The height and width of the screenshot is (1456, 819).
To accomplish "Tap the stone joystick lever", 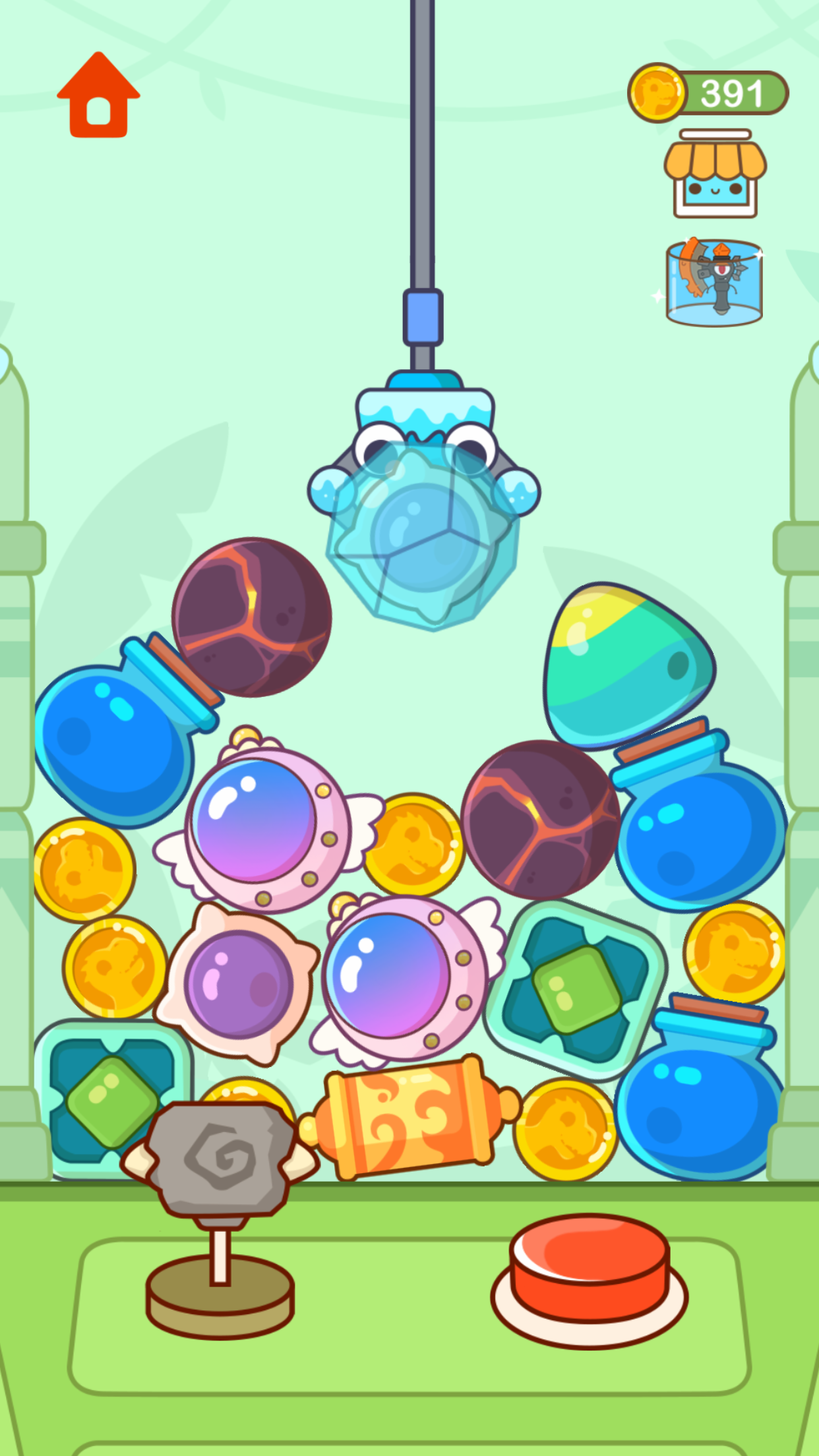I will click(219, 1159).
